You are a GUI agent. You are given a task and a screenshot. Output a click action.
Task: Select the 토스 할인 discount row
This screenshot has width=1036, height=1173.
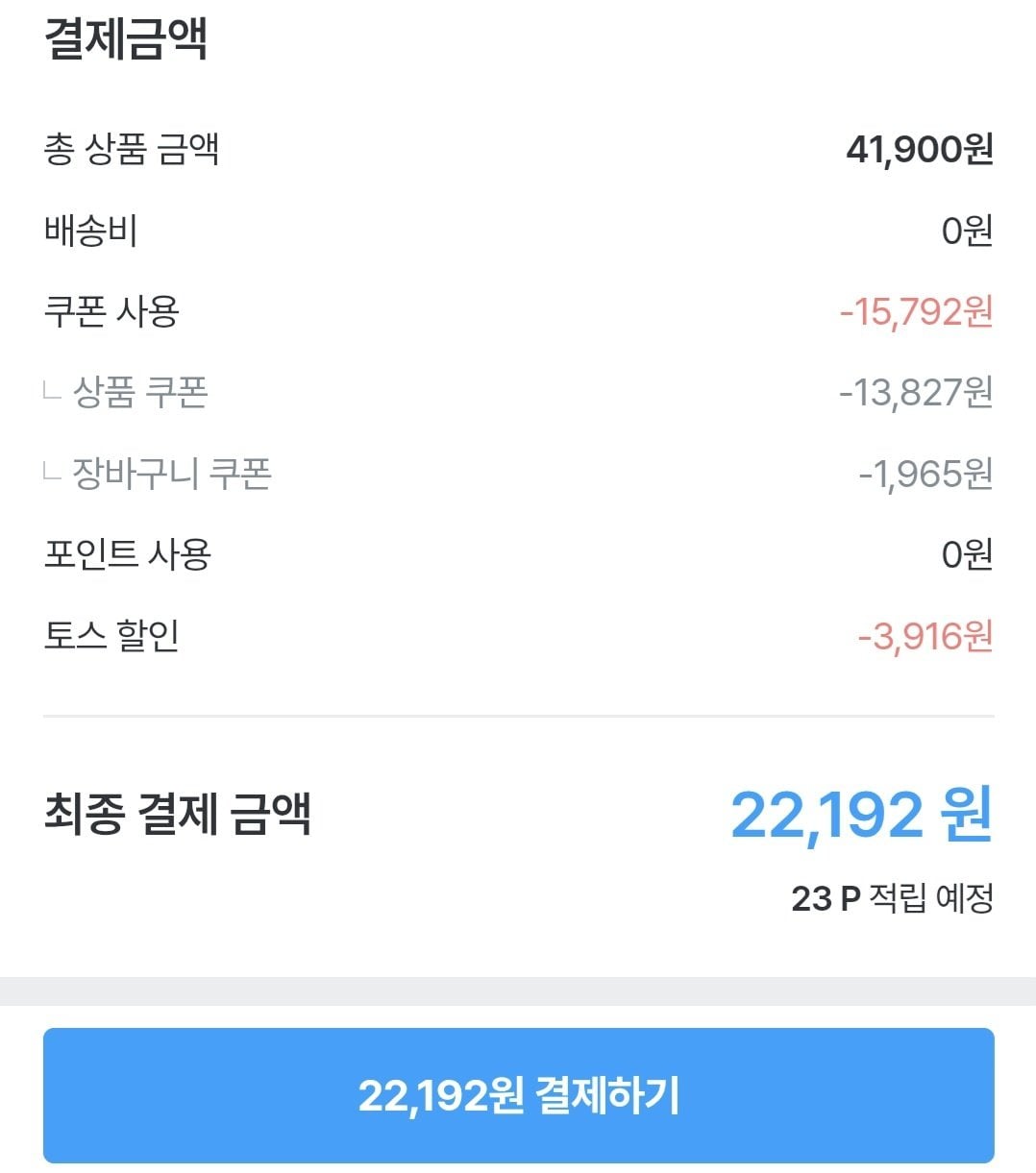pyautogui.click(x=109, y=632)
